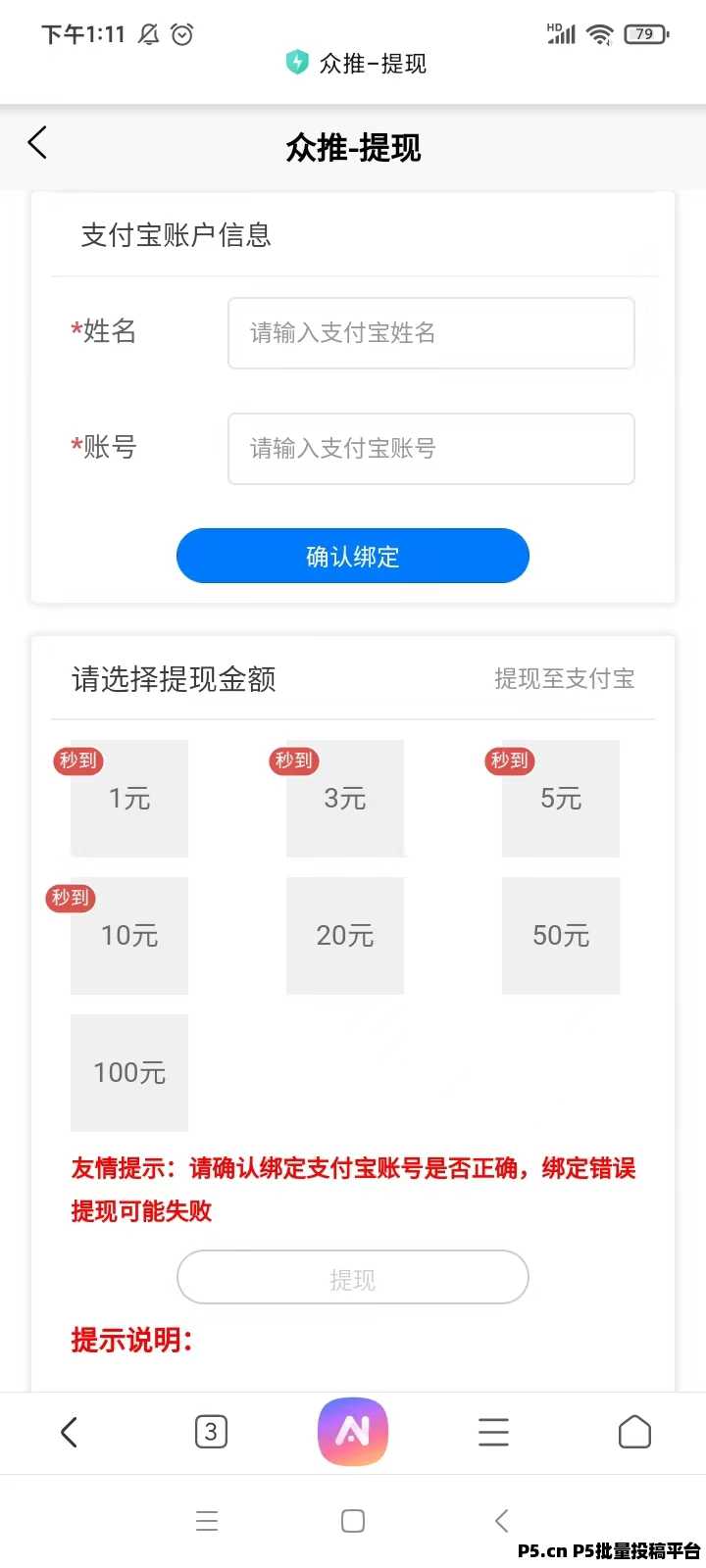The image size is (706, 1568).
Task: Go to the browser home page
Action: tap(634, 1433)
